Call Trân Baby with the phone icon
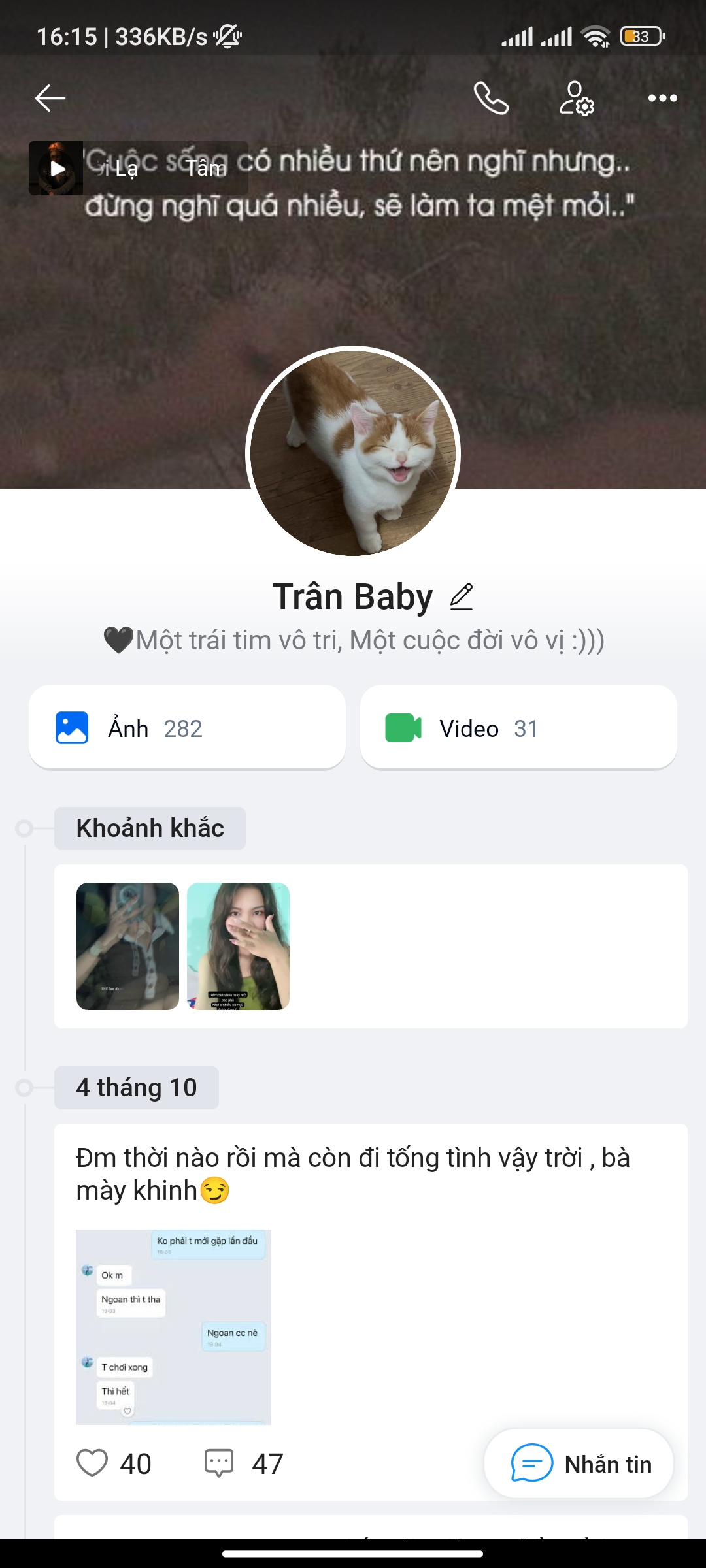 click(x=491, y=98)
